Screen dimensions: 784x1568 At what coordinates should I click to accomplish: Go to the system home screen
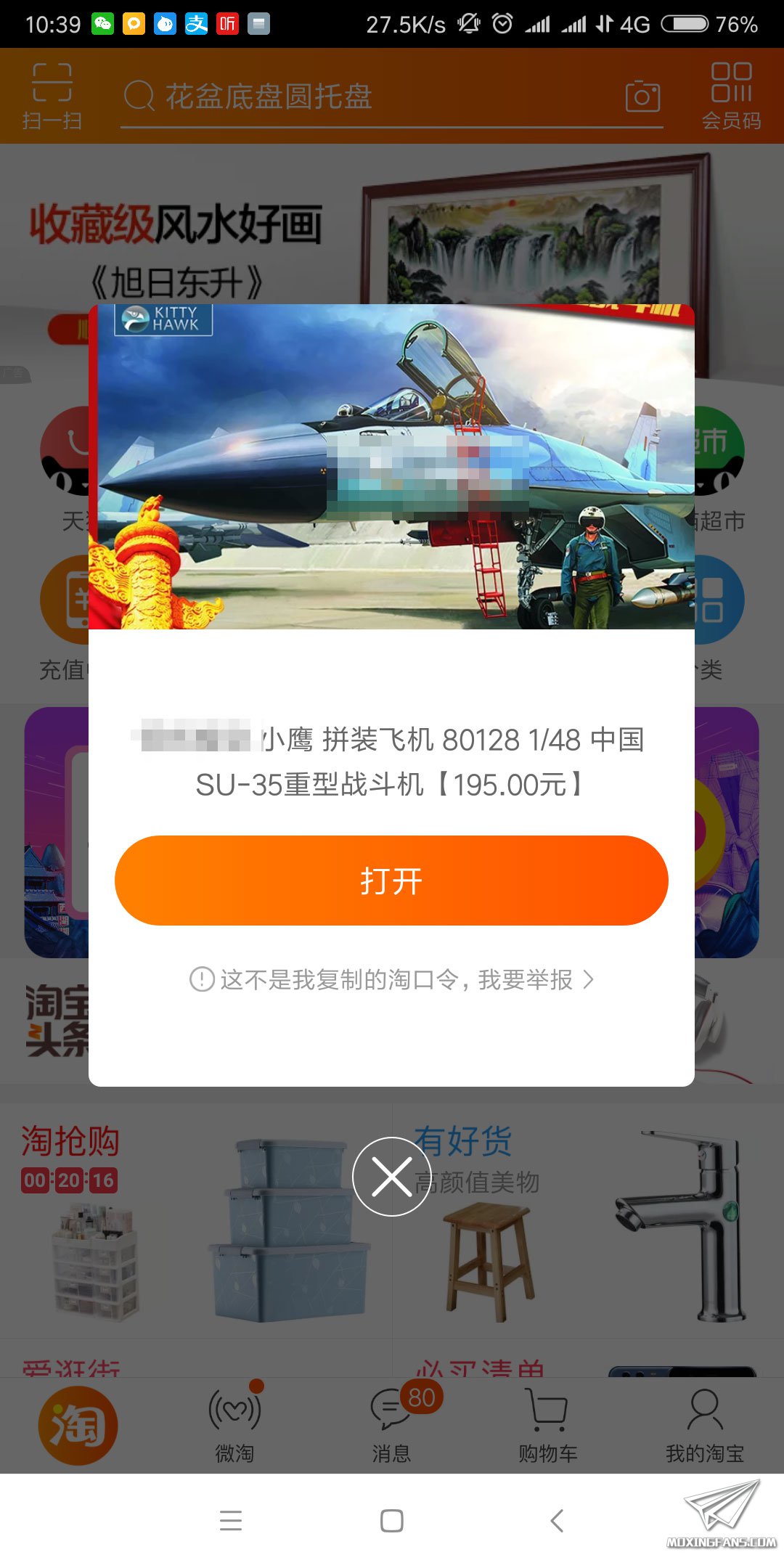pos(391,1520)
